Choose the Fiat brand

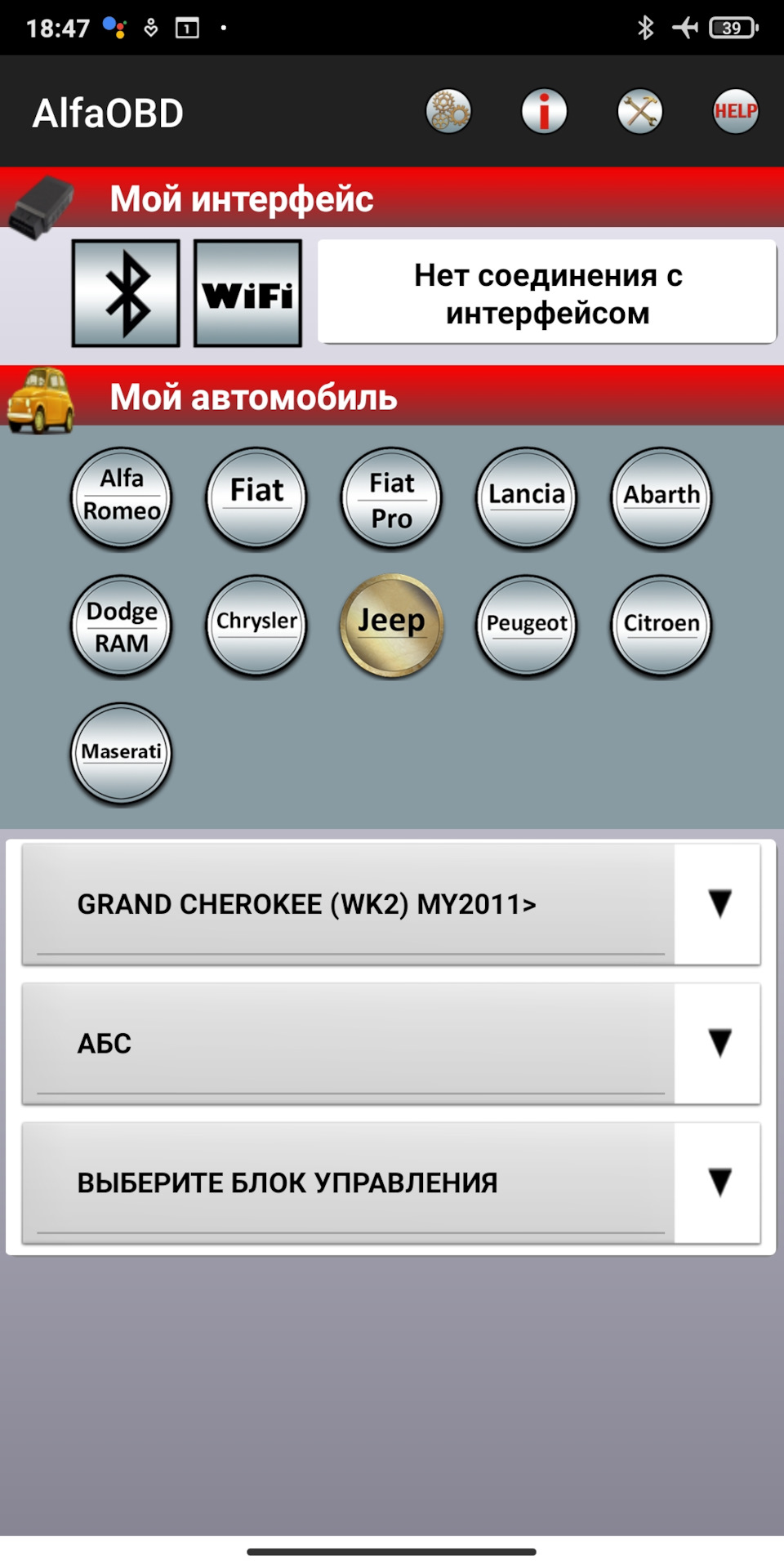[x=256, y=497]
